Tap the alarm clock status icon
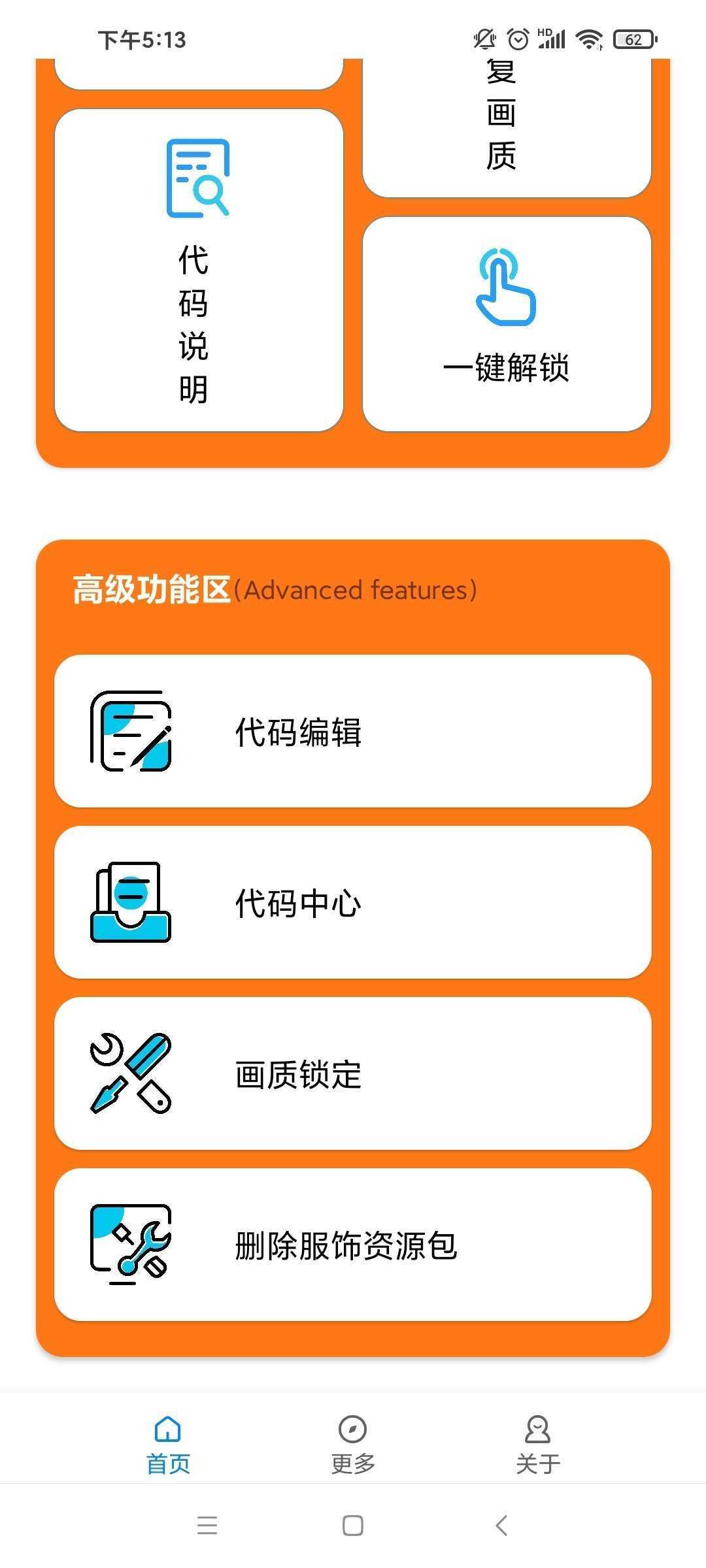The height and width of the screenshot is (1568, 706). point(518,39)
